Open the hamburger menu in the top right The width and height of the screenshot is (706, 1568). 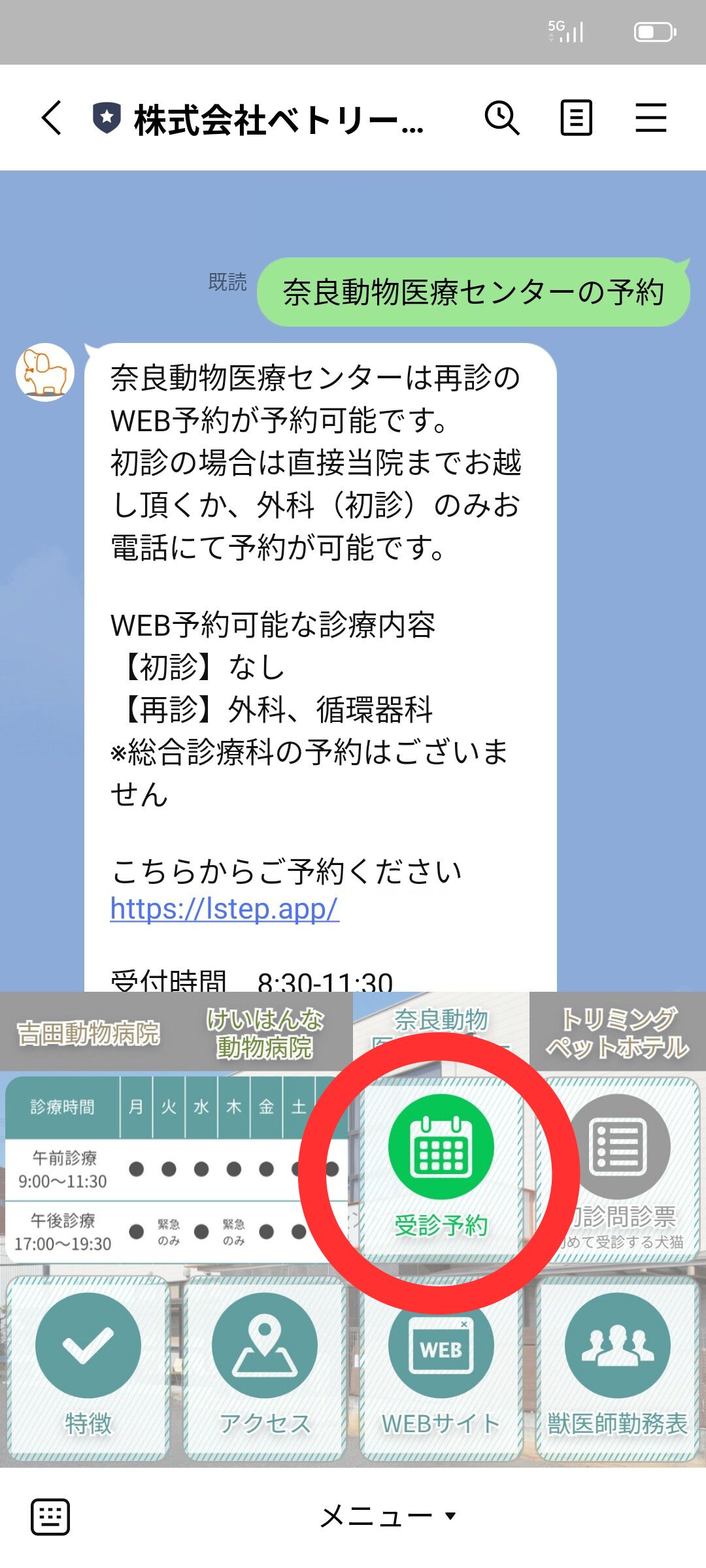coord(652,118)
